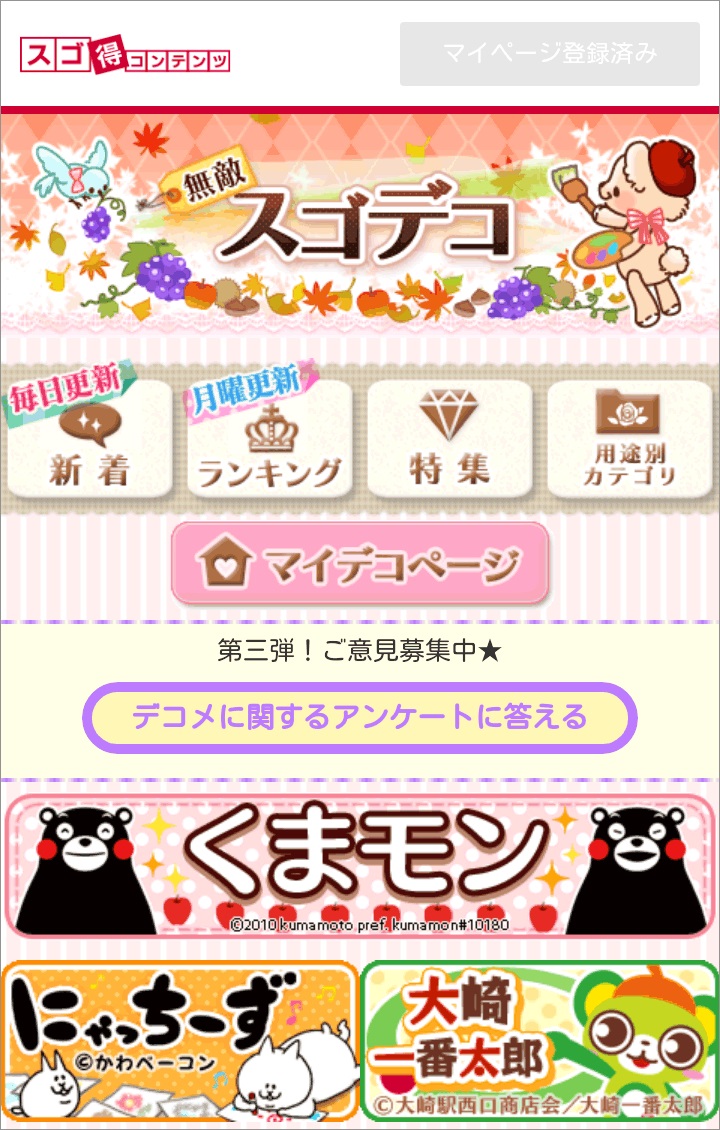Open the にゃっちーず banner
The width and height of the screenshot is (720, 1130).
coord(180,1040)
